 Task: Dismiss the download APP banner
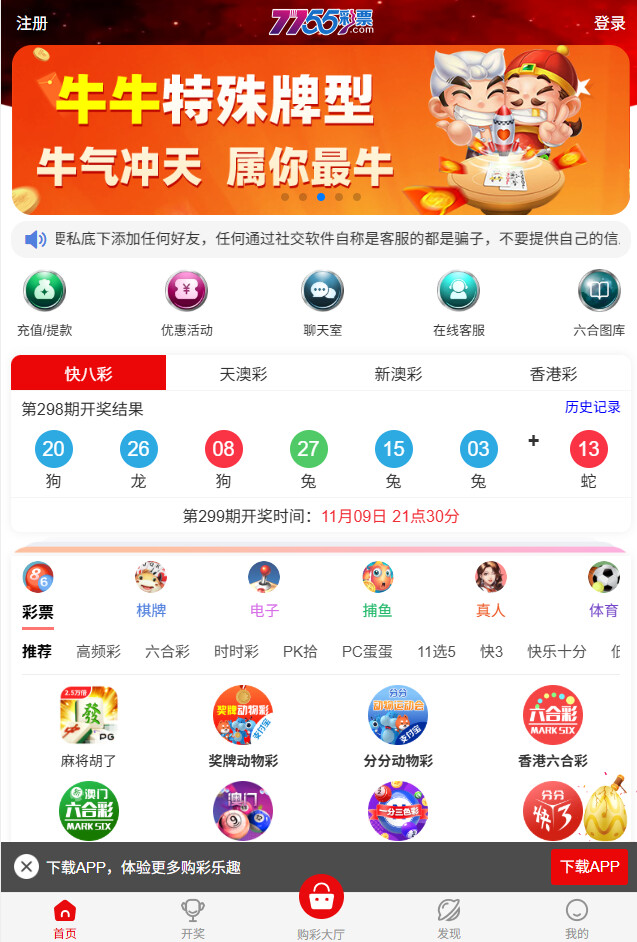click(27, 867)
